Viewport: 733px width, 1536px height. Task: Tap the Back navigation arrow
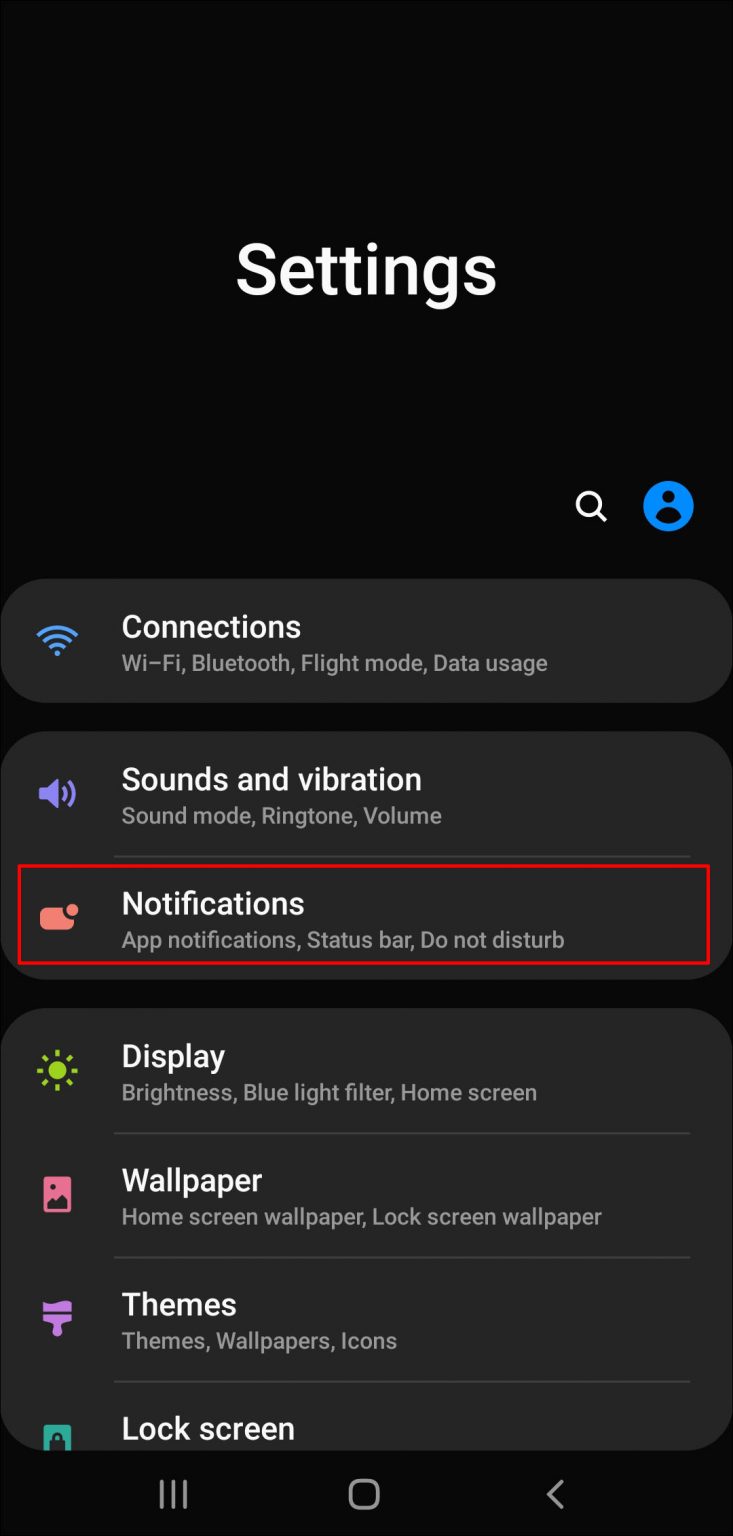pos(555,1494)
